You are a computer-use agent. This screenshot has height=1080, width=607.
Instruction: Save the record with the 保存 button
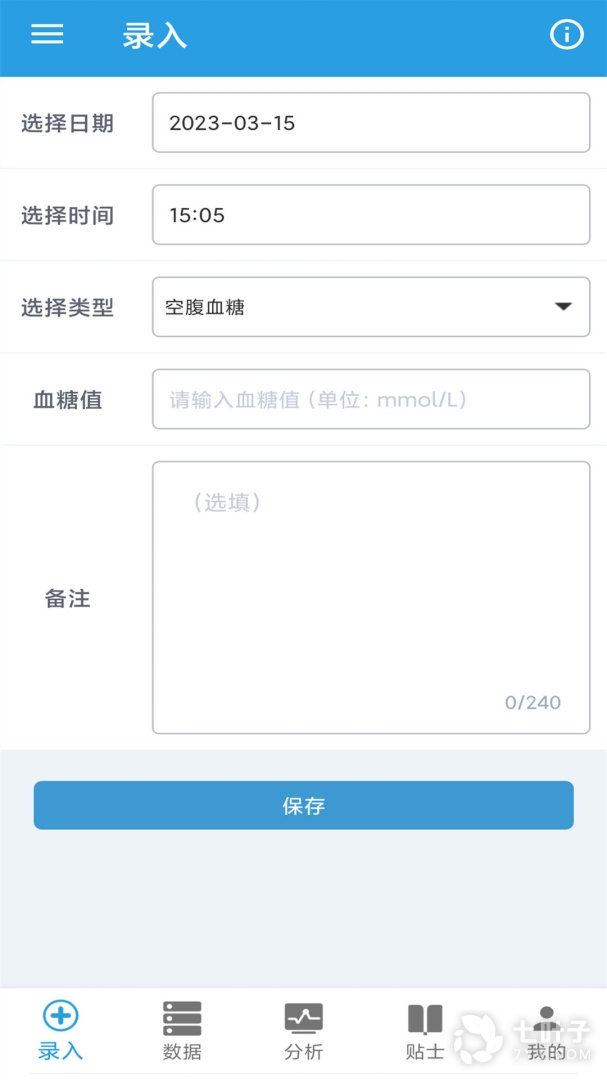pyautogui.click(x=303, y=805)
